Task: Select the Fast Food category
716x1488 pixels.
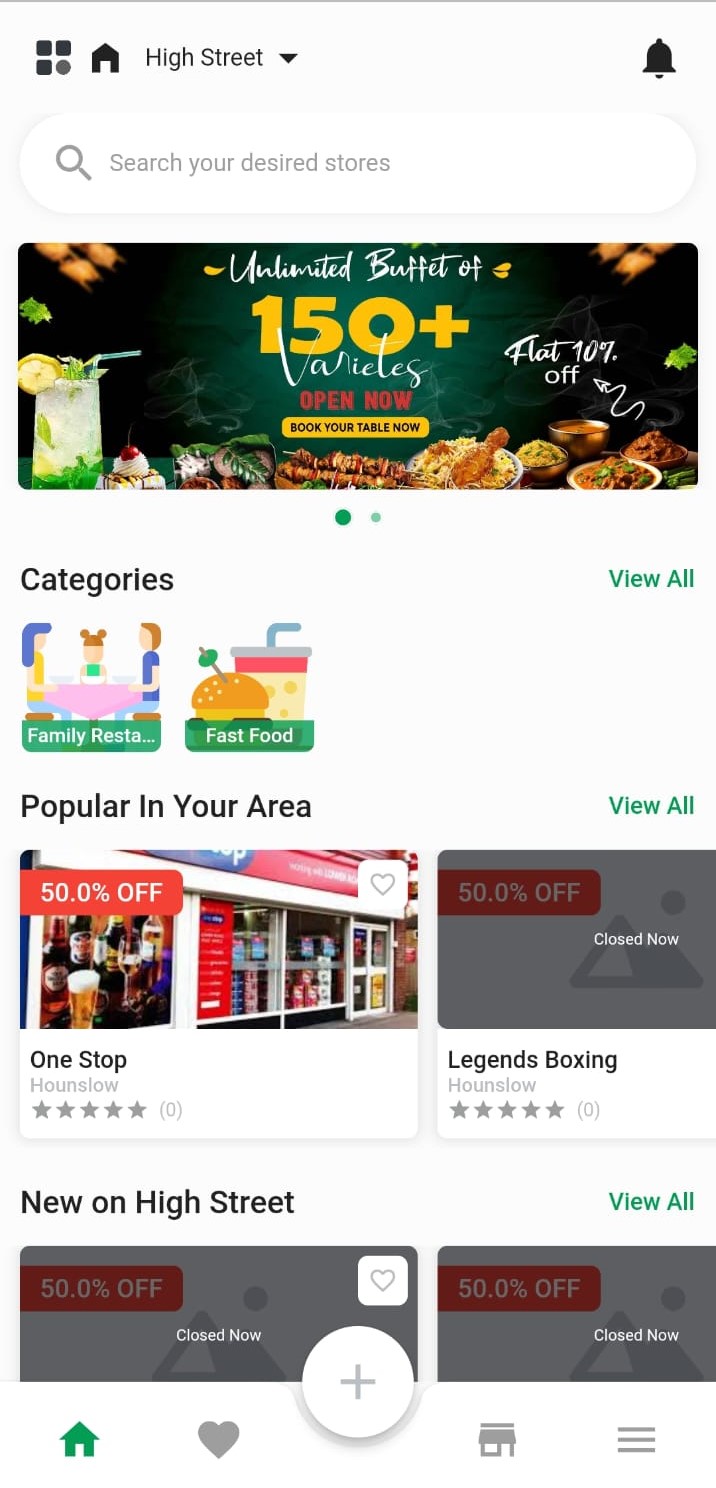Action: [249, 687]
